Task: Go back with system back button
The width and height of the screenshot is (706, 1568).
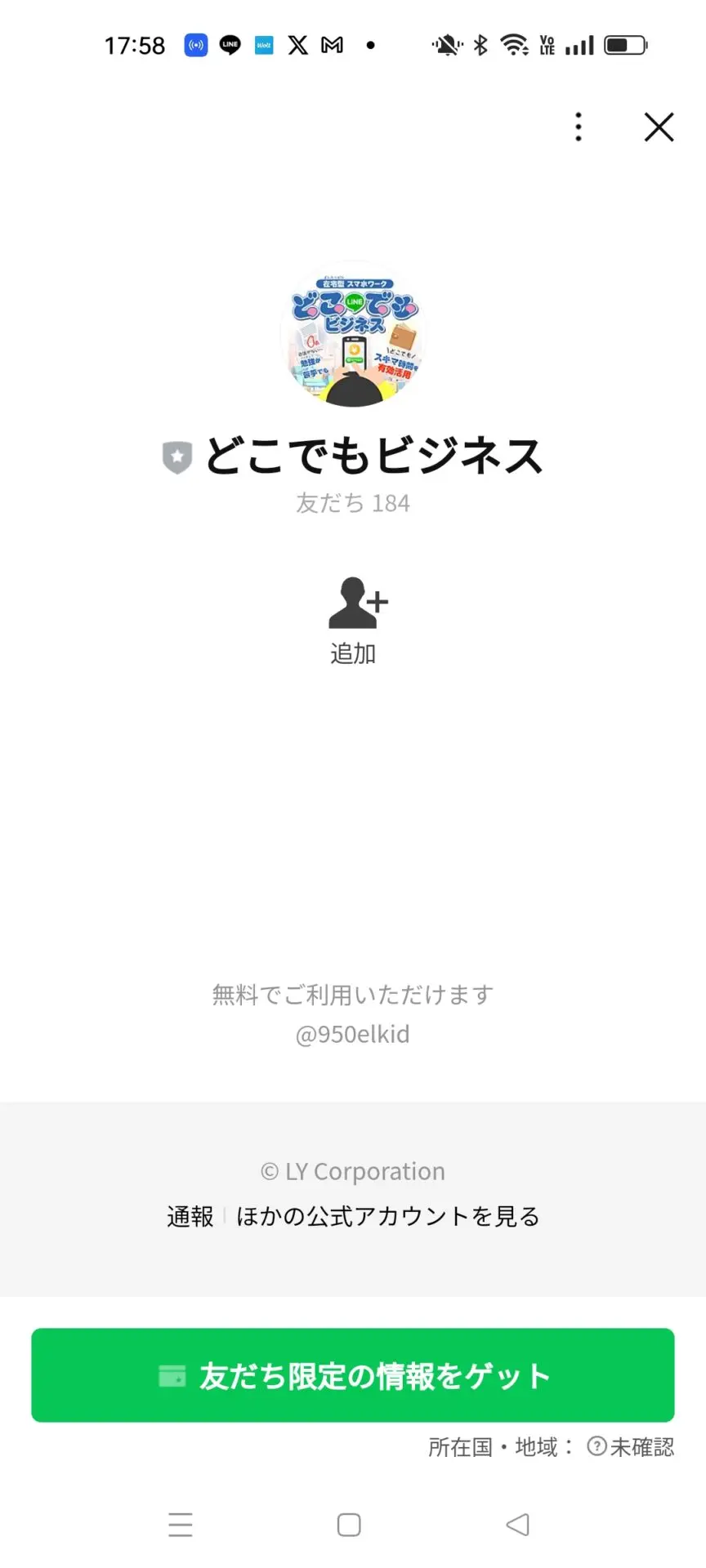Action: tap(518, 1525)
